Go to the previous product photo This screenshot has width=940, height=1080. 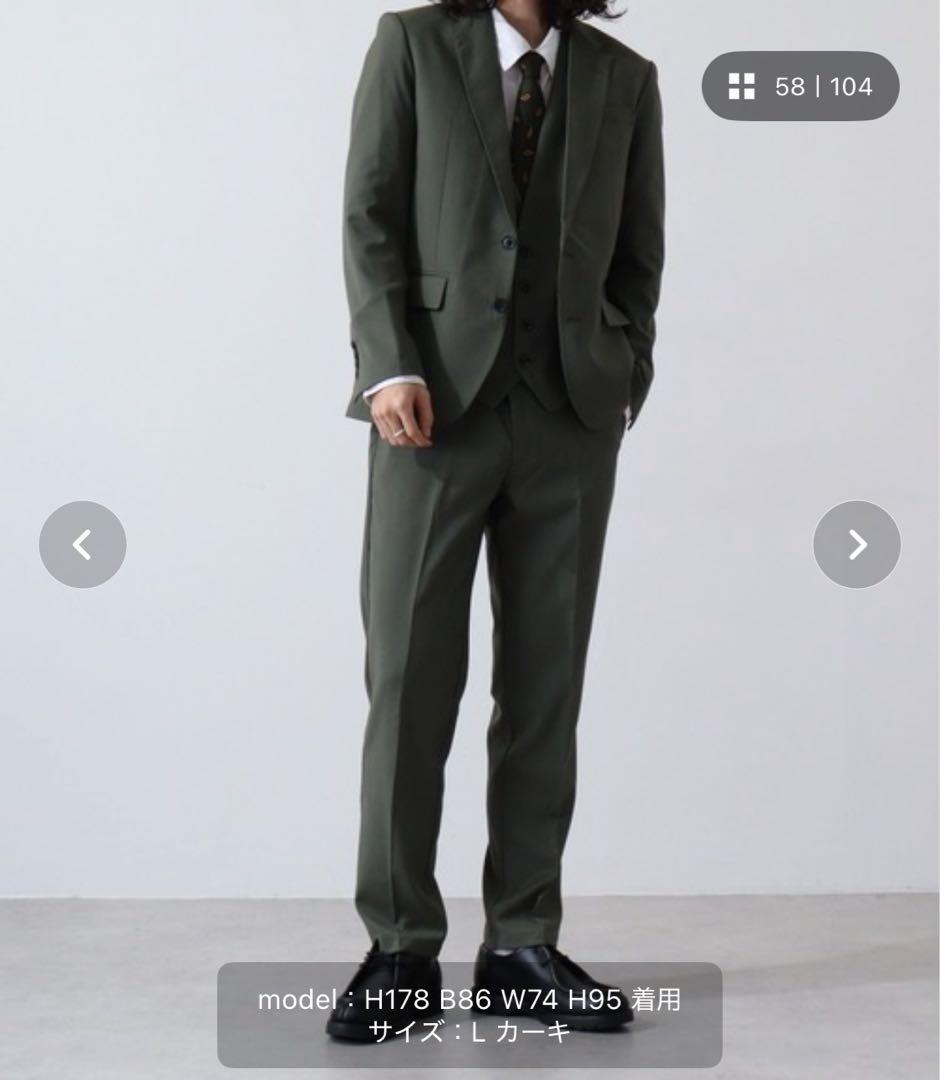[x=83, y=545]
